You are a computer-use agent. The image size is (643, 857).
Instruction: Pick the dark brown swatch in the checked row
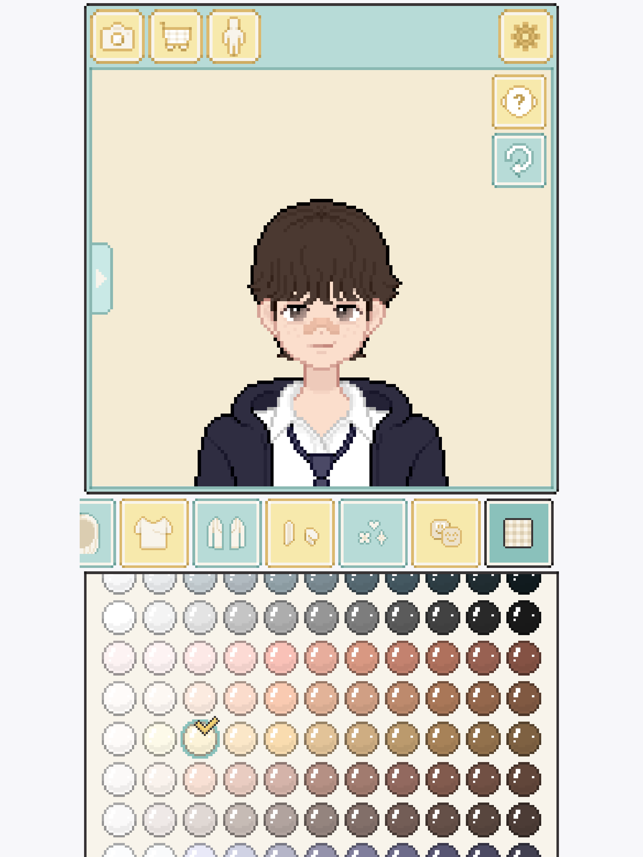coord(523,738)
